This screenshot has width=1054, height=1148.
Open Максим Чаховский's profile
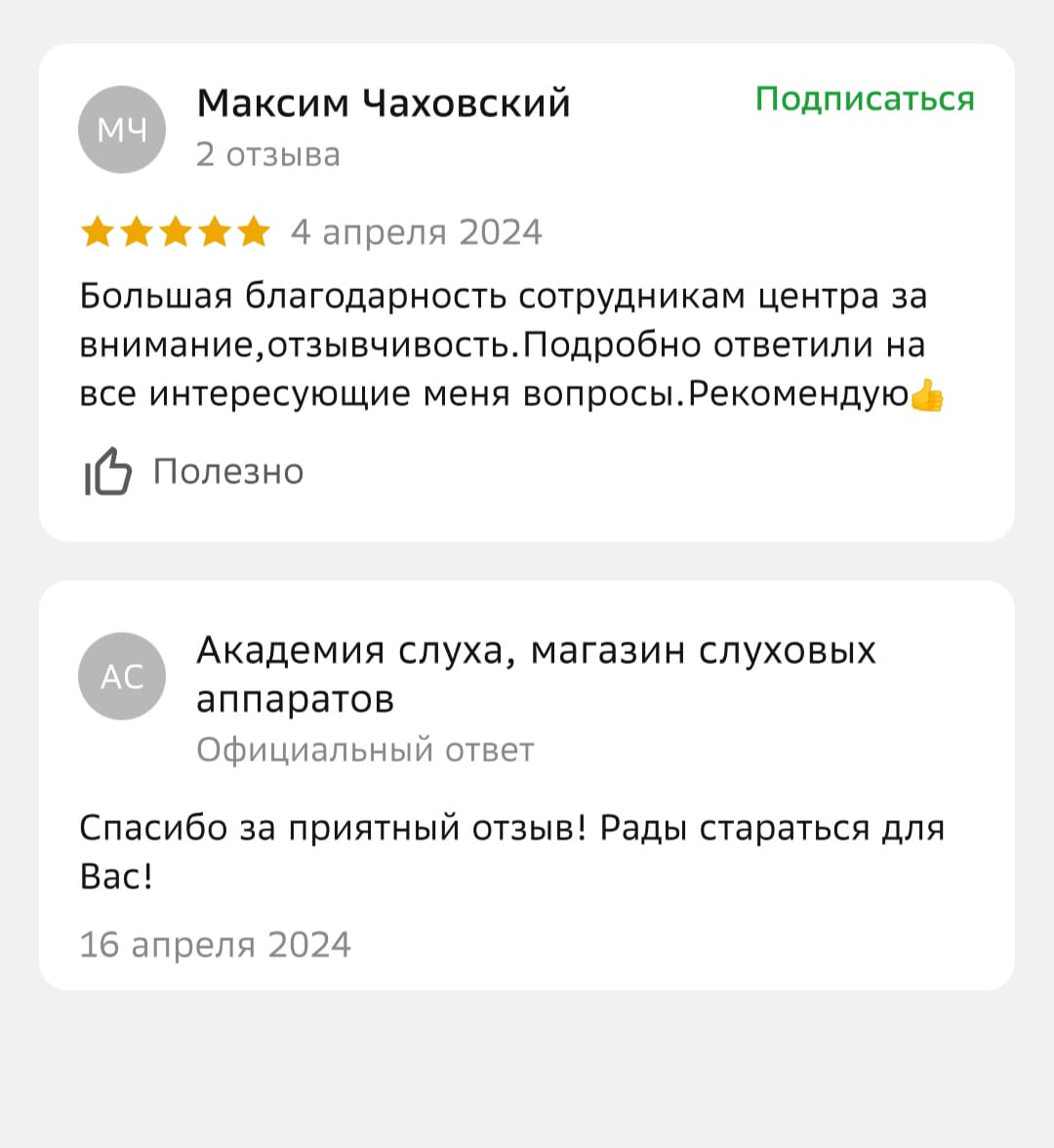384,103
